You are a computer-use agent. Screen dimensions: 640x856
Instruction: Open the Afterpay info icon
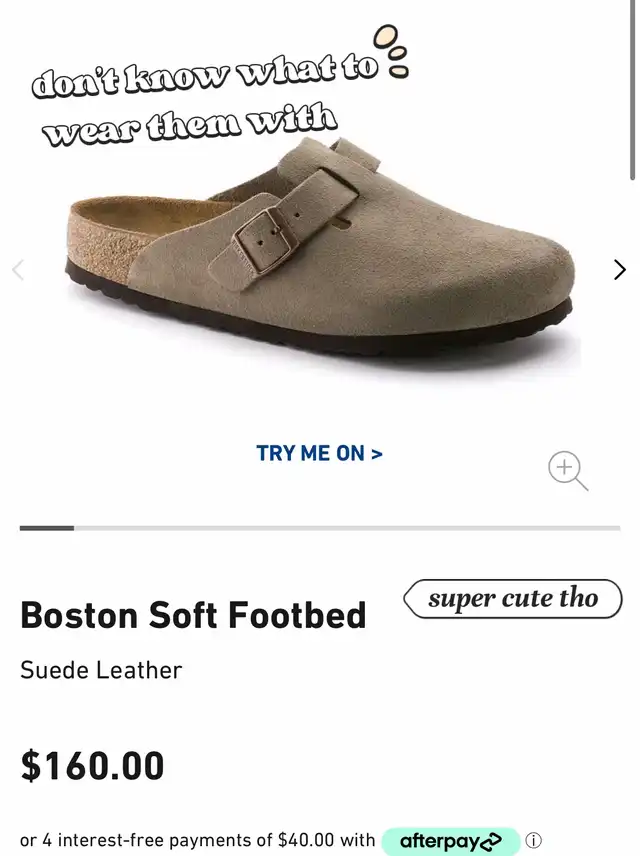[x=534, y=841]
